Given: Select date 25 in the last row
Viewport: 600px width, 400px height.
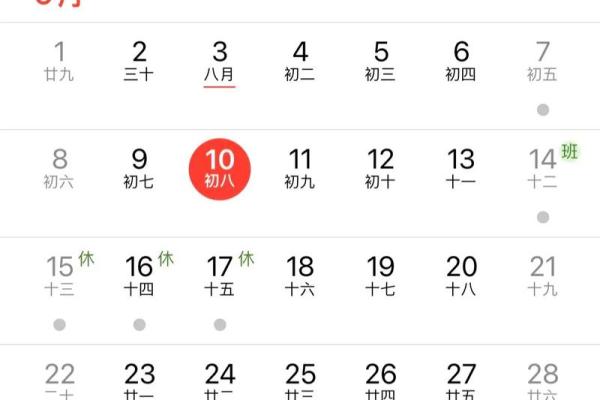Looking at the screenshot, I should (x=300, y=380).
